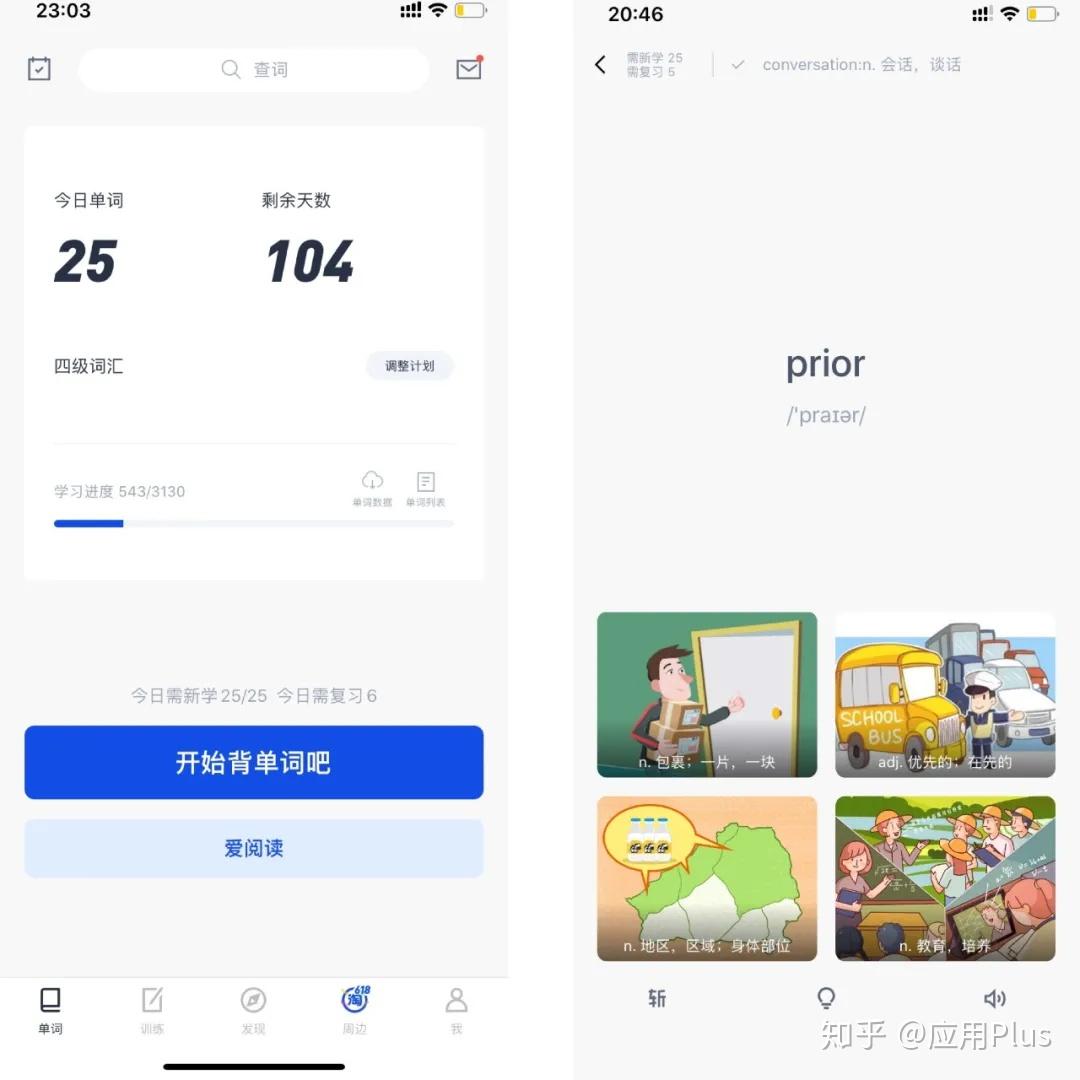This screenshot has height=1080, width=1080.
Task: Switch to the 我 profile tab
Action: pos(456,1010)
